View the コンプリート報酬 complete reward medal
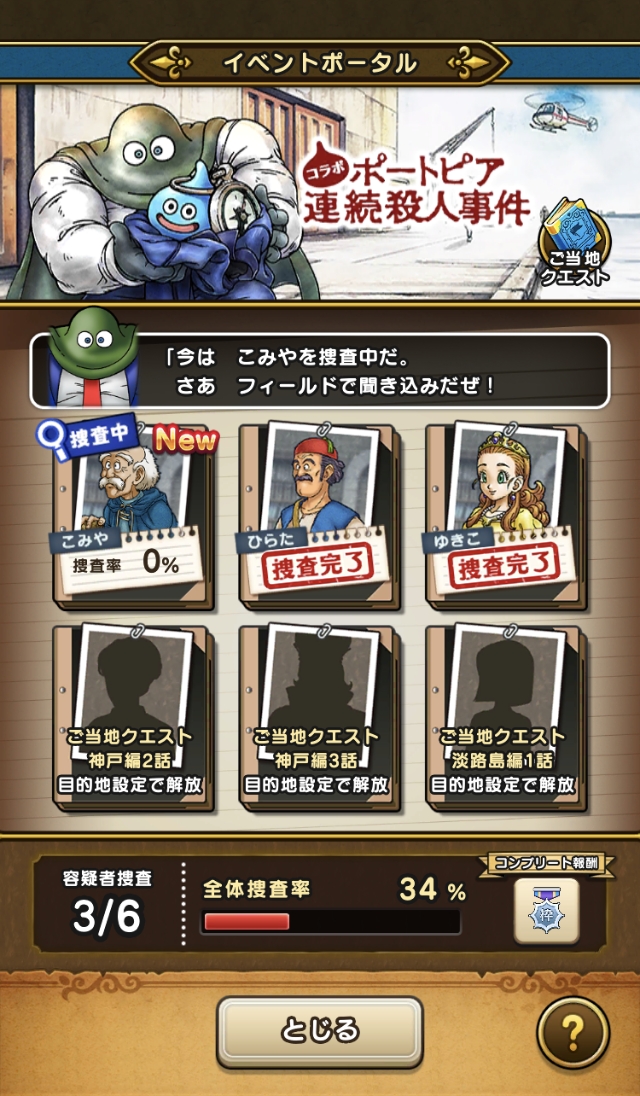Viewport: 640px width, 1096px height. tap(546, 910)
